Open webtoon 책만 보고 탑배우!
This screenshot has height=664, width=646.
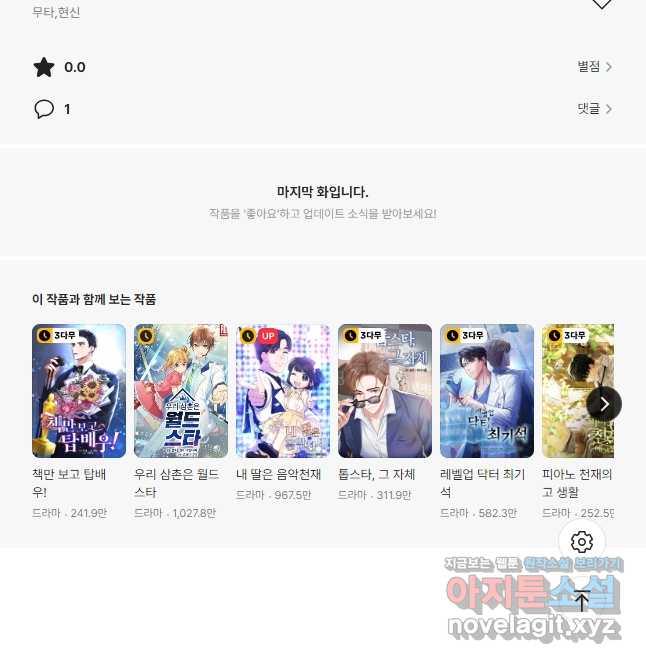click(79, 391)
